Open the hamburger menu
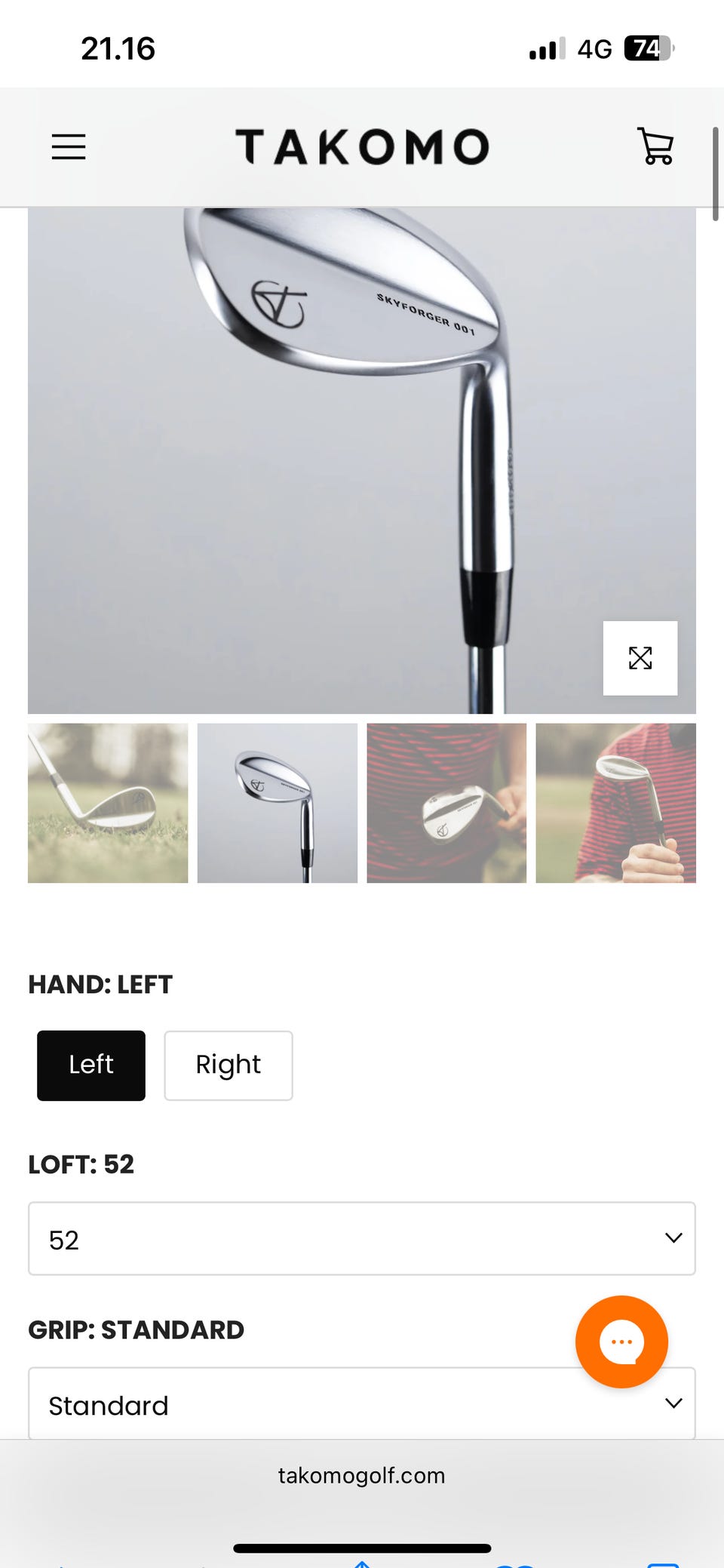Viewport: 724px width, 1568px height. coord(69,146)
